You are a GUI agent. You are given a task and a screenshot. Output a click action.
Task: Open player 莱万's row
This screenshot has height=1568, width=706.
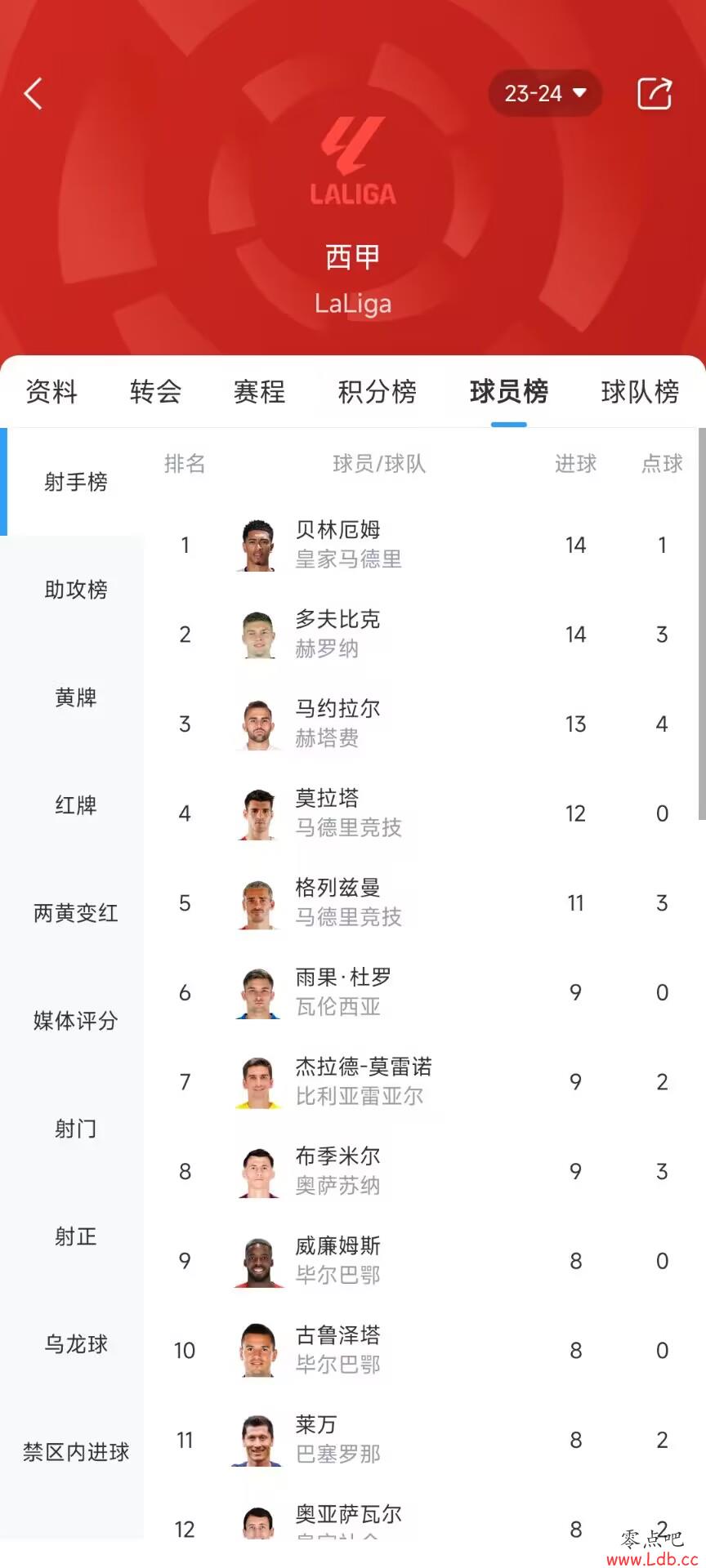pos(339,1440)
